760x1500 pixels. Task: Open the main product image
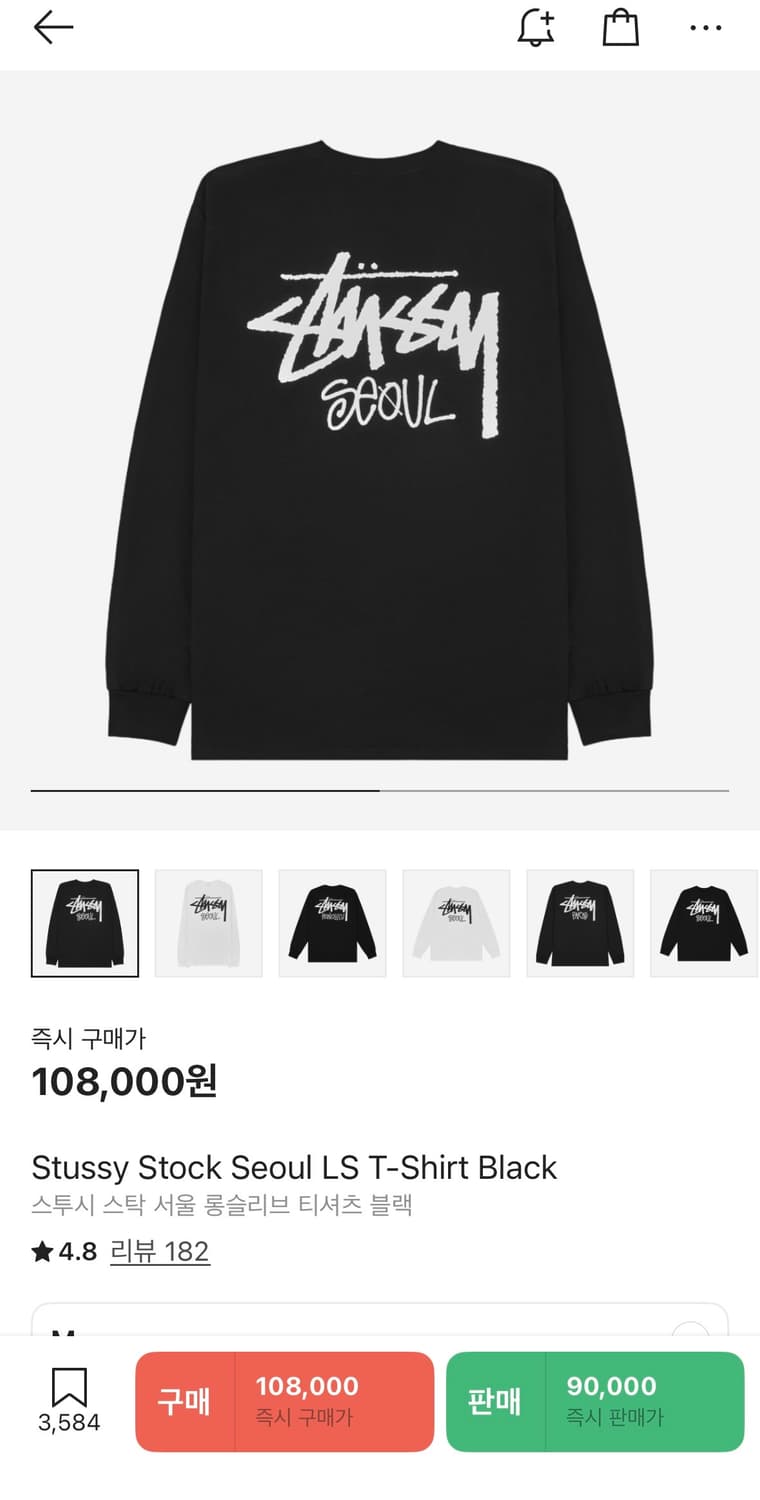[380, 450]
